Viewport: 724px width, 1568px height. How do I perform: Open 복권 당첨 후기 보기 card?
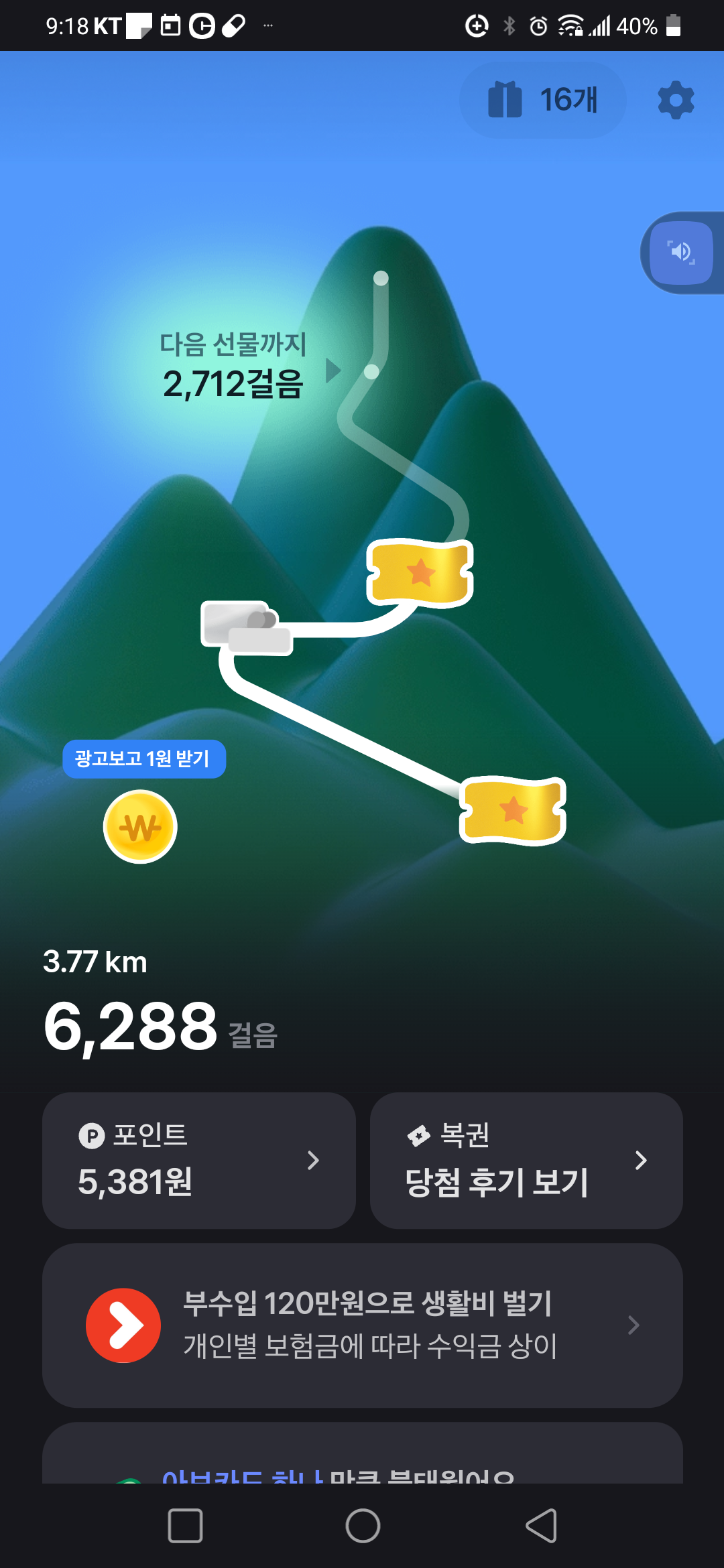click(x=526, y=1160)
